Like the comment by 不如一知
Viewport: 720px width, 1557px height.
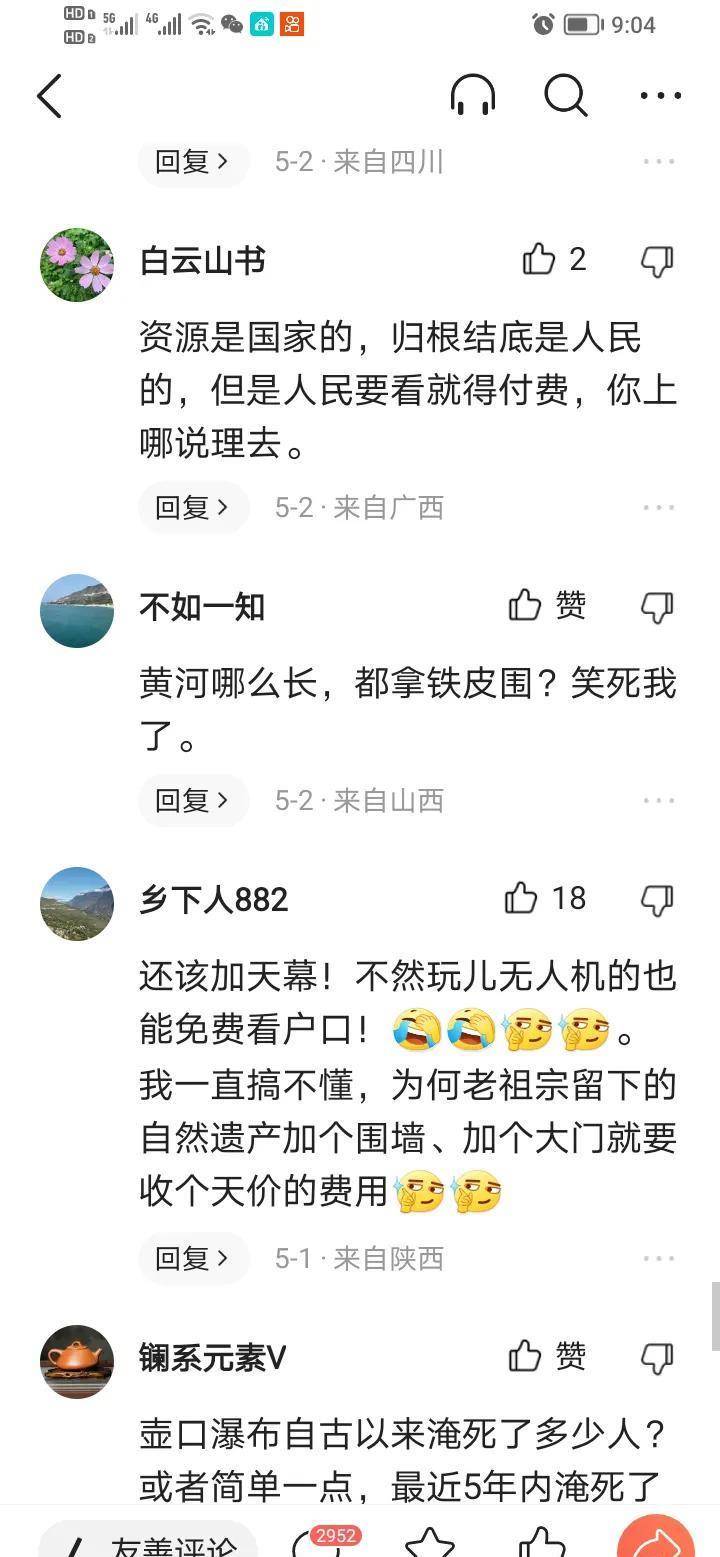pos(527,605)
